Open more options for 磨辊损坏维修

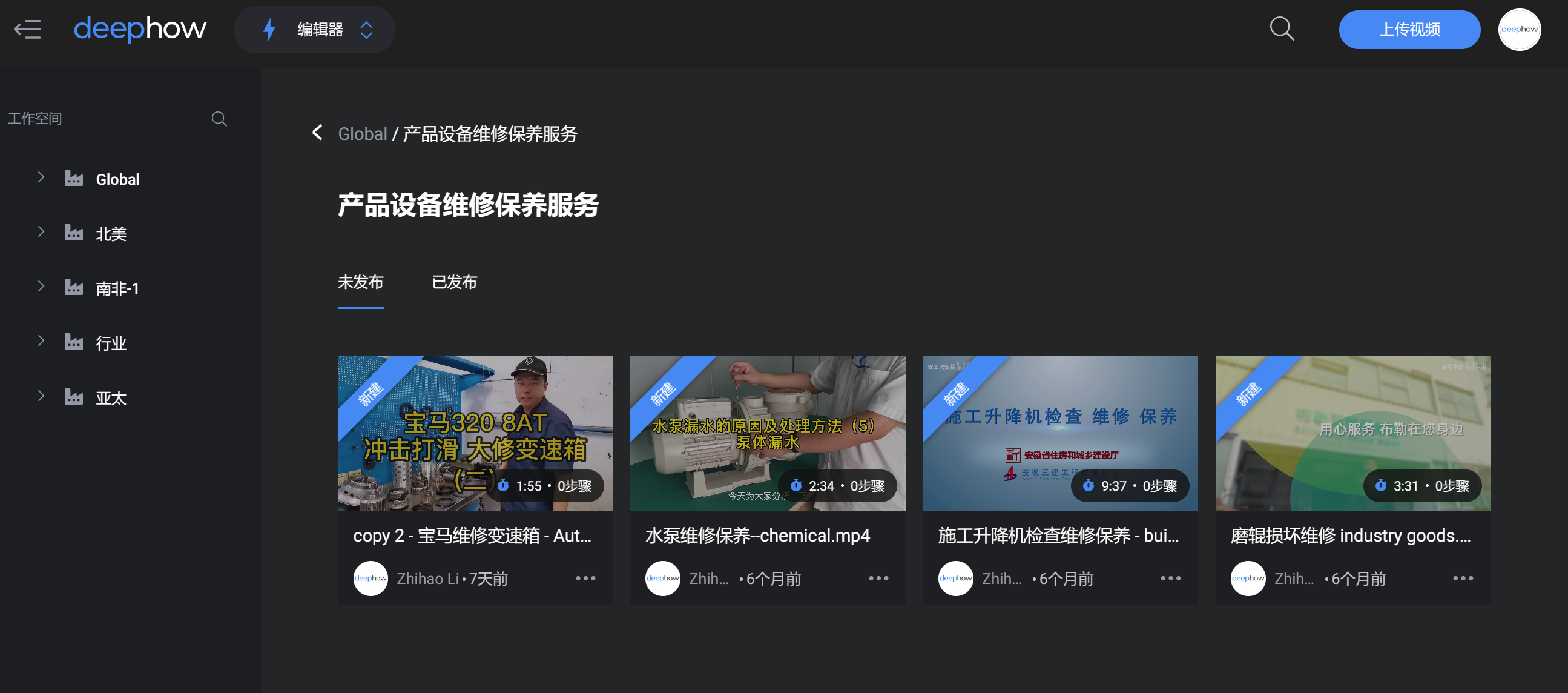(1463, 578)
